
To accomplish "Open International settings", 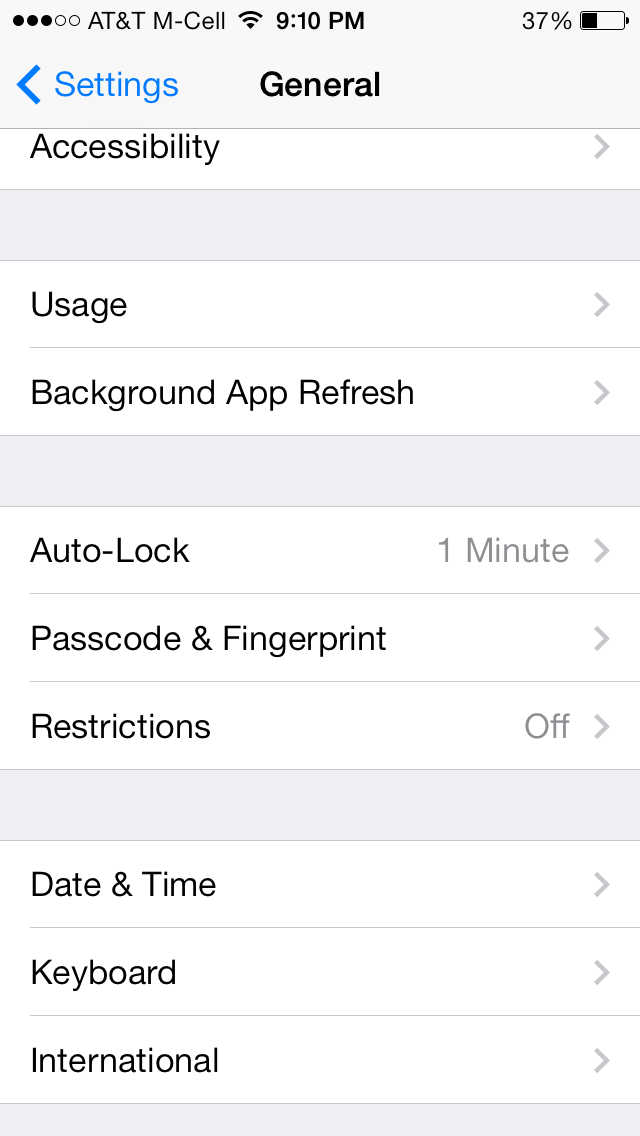I will pyautogui.click(x=320, y=1060).
